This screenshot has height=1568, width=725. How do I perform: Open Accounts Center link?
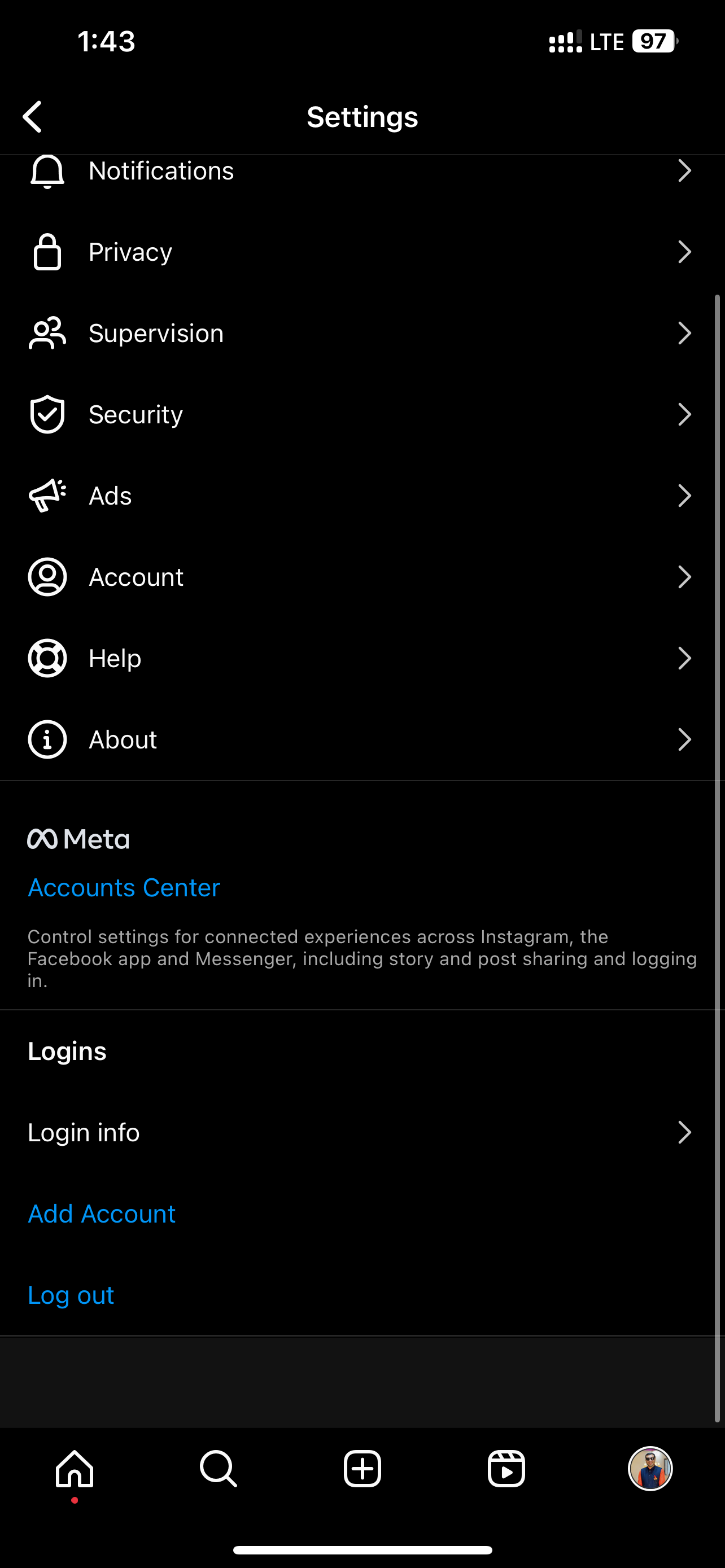pyautogui.click(x=124, y=887)
